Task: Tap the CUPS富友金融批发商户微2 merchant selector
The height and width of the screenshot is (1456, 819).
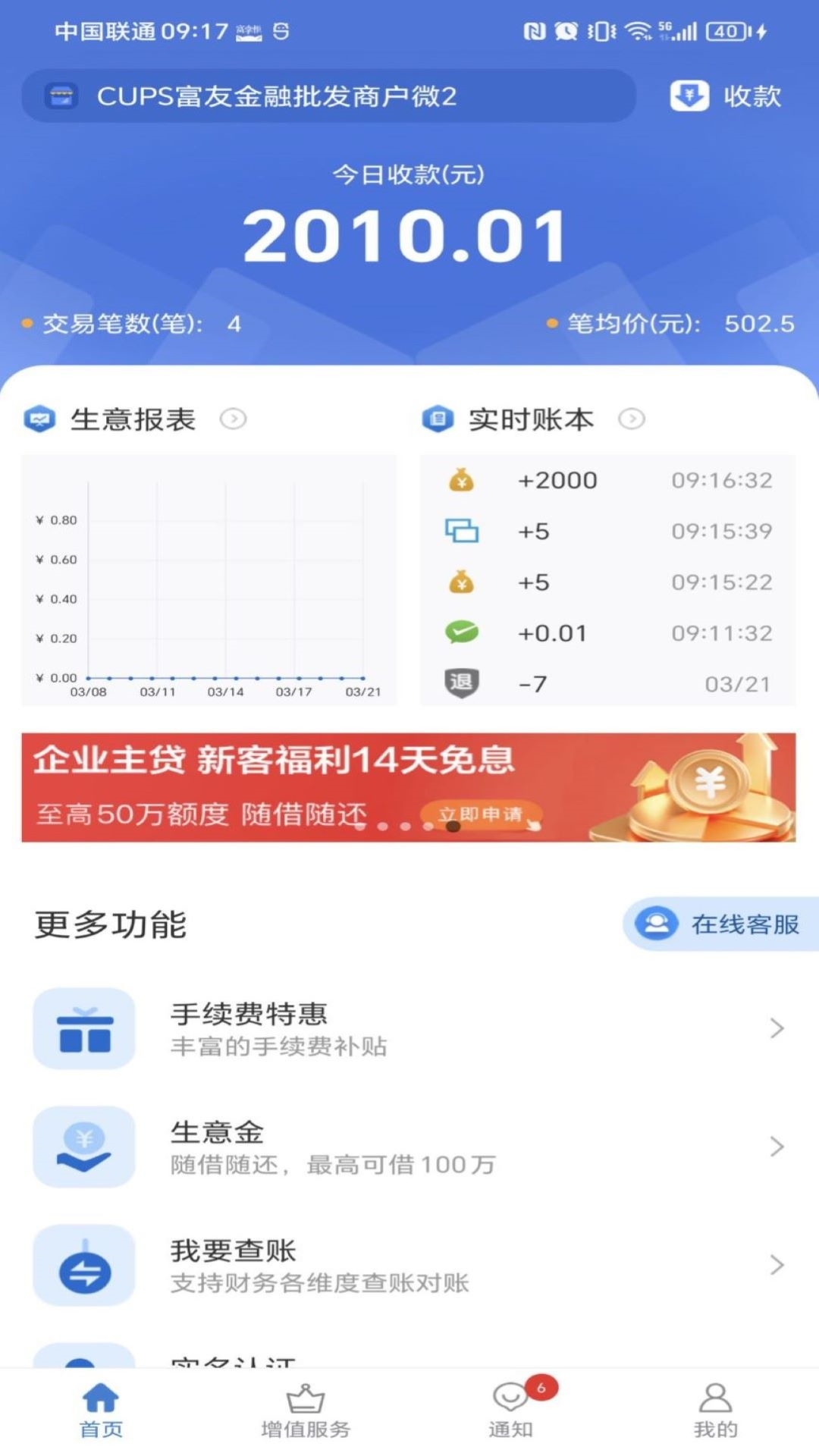Action: point(328,96)
